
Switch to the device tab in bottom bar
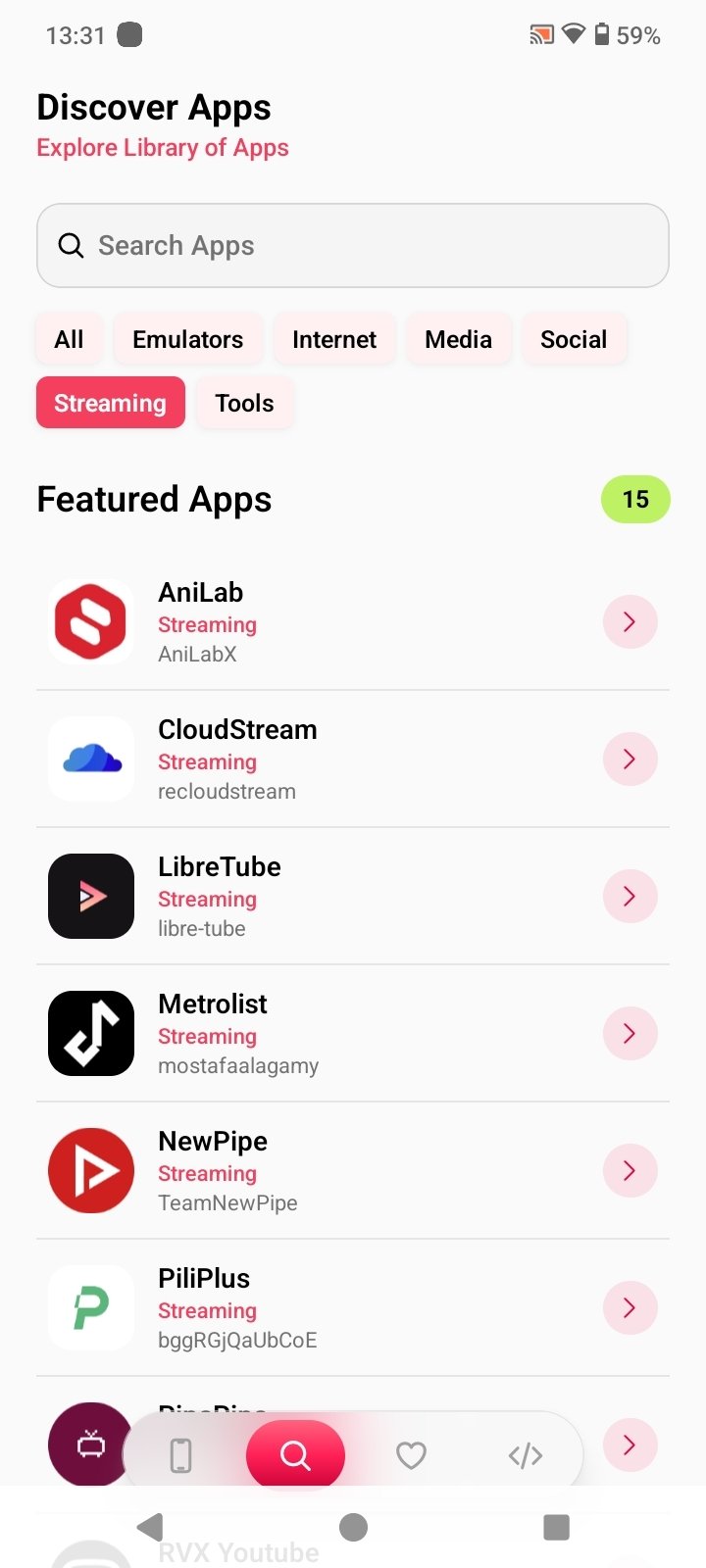click(180, 1455)
